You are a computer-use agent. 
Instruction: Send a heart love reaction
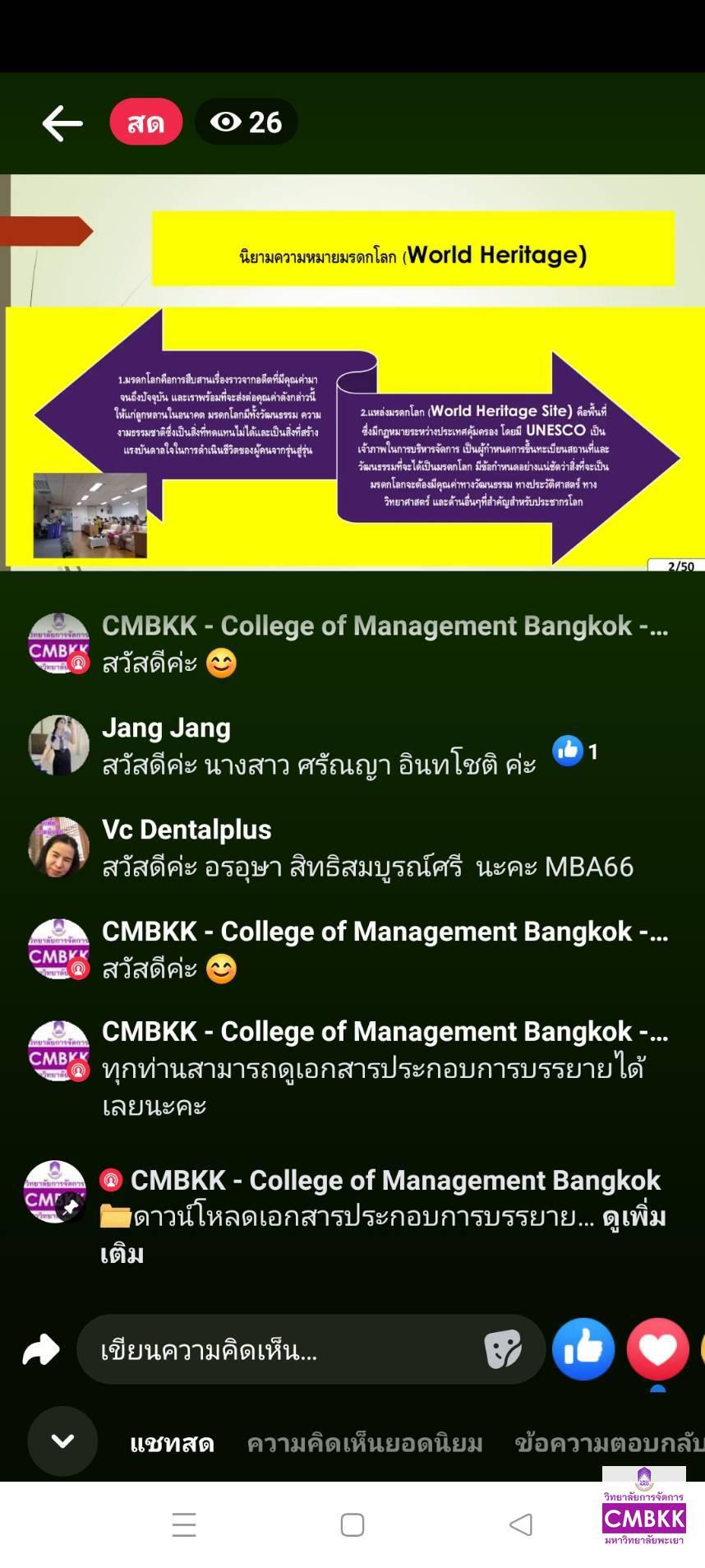coord(657,1349)
